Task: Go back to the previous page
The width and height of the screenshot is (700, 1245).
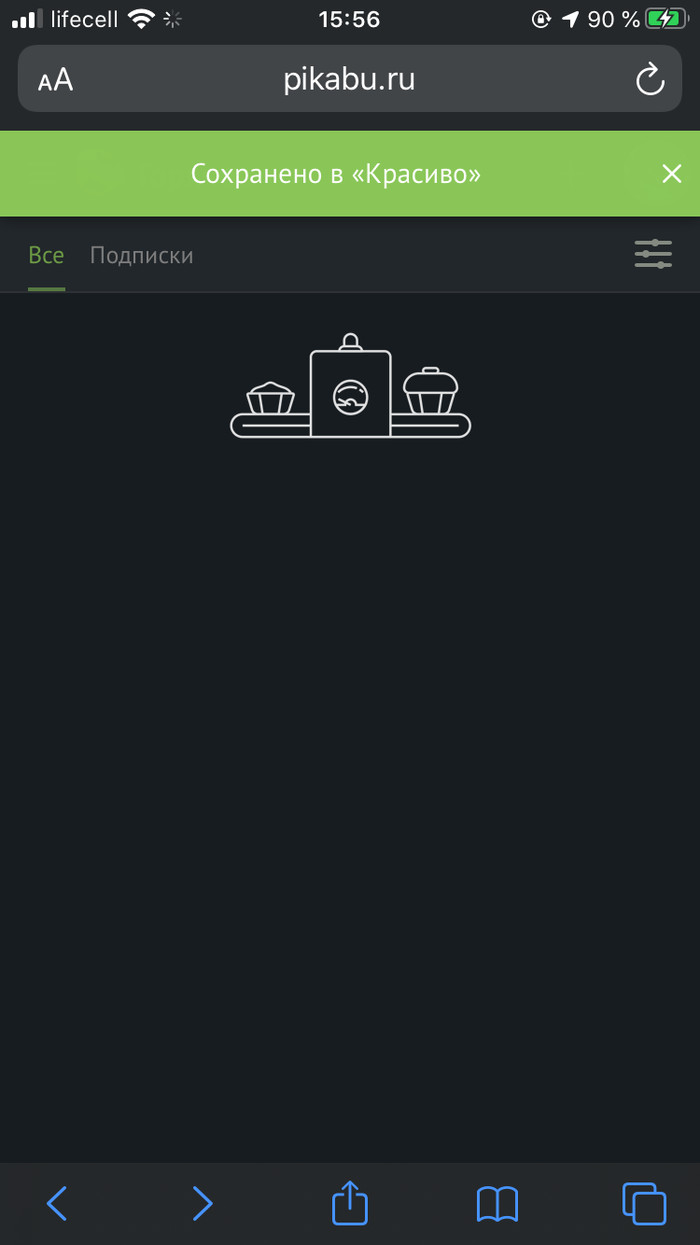Action: [57, 1203]
